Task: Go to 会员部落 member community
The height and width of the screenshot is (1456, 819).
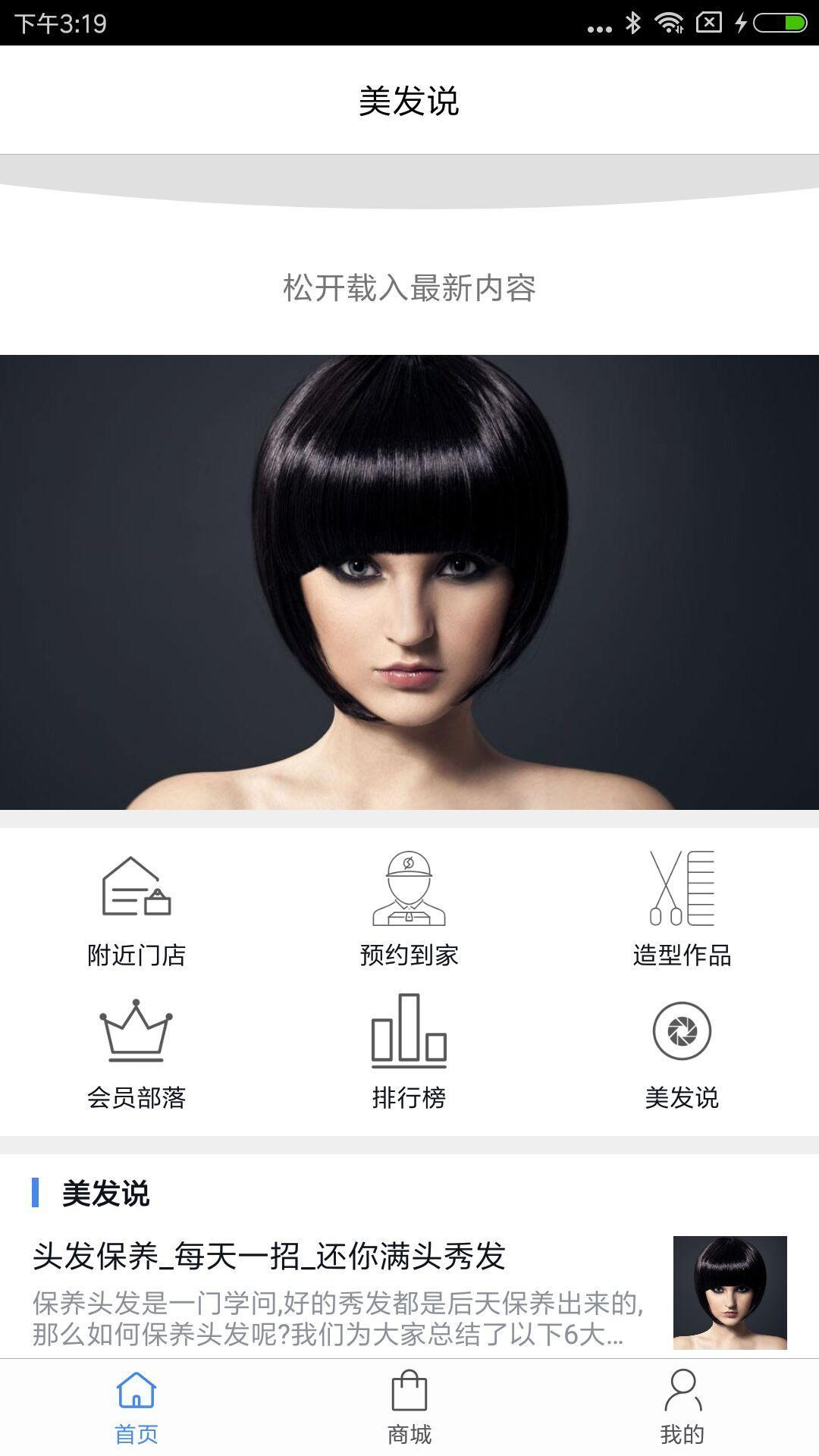Action: pos(136,1052)
